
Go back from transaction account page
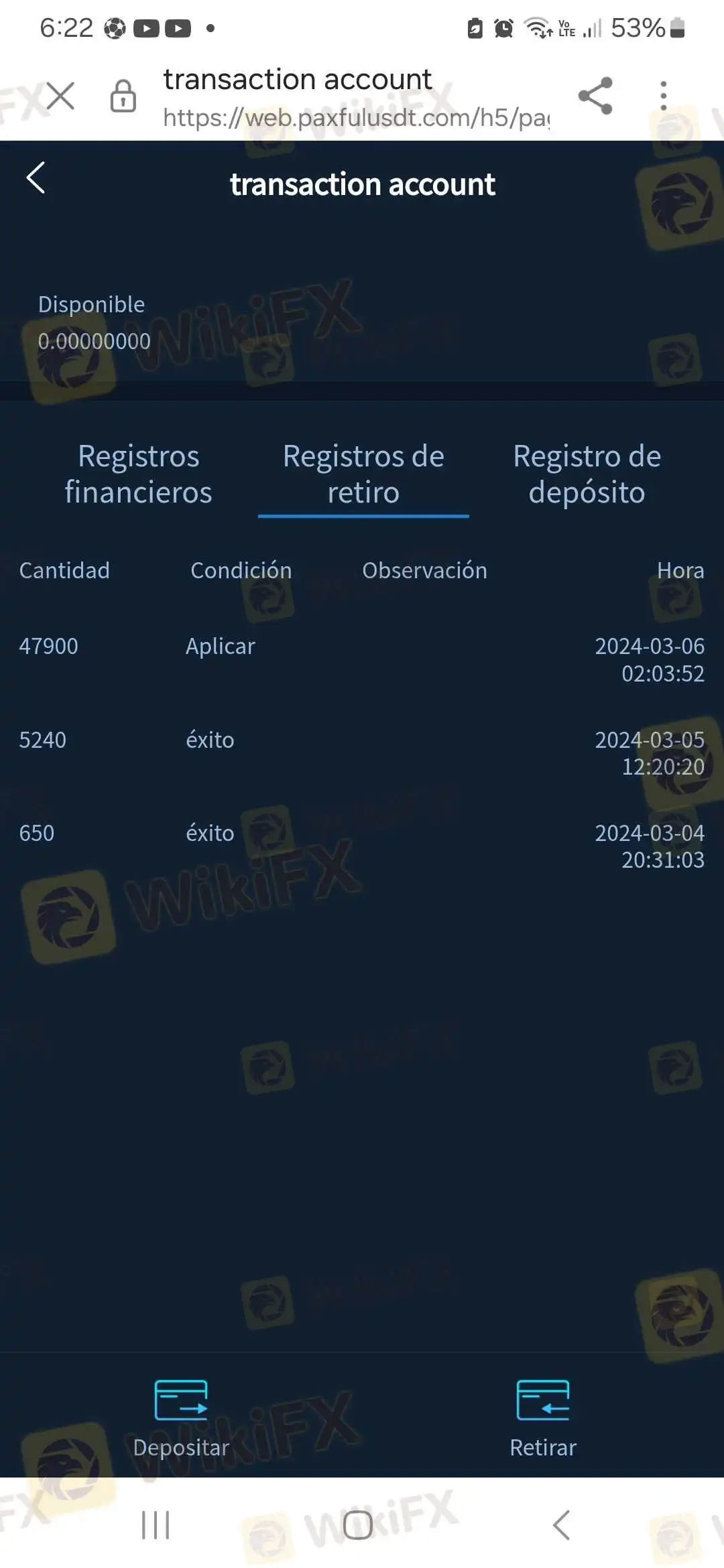click(36, 178)
